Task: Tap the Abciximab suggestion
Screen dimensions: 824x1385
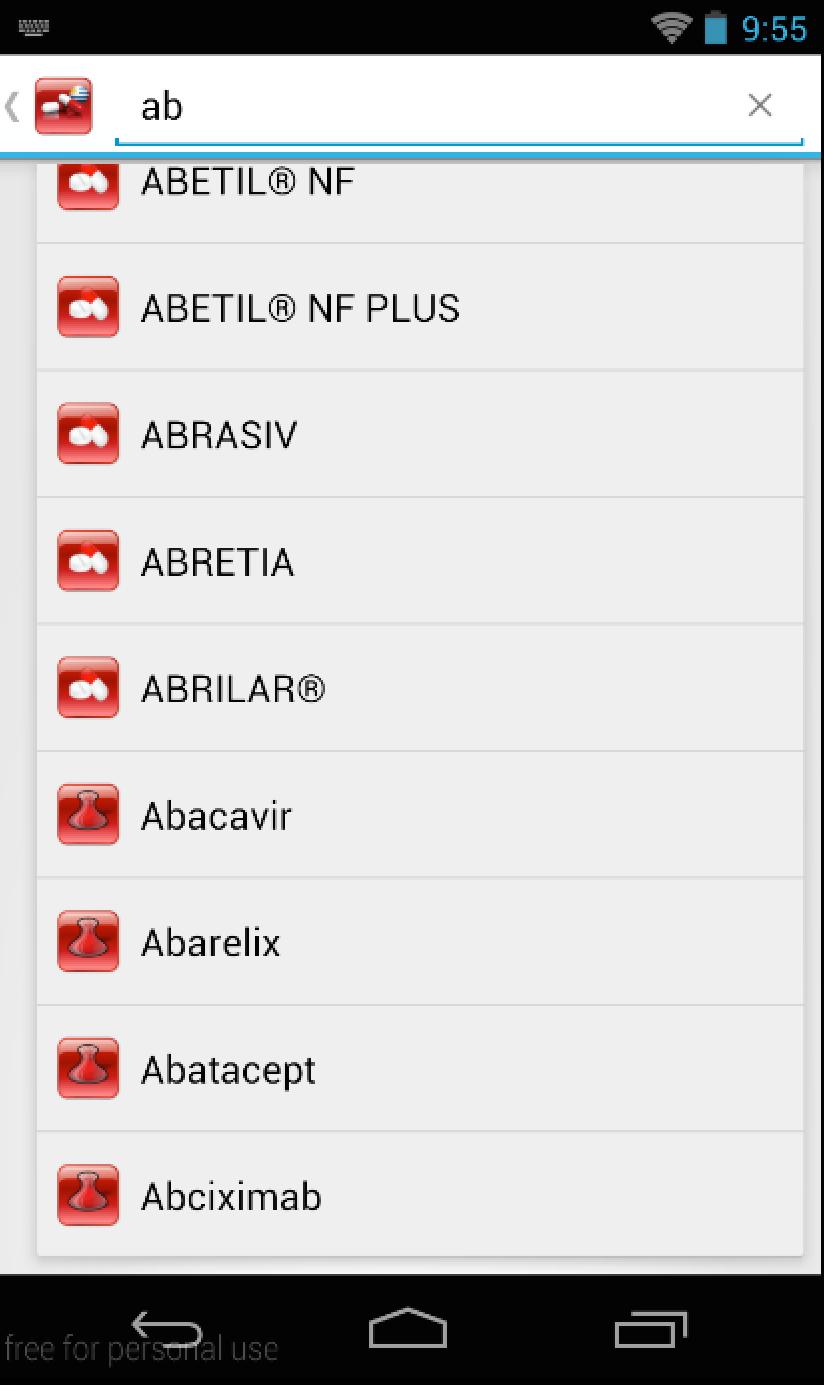Action: (420, 1196)
